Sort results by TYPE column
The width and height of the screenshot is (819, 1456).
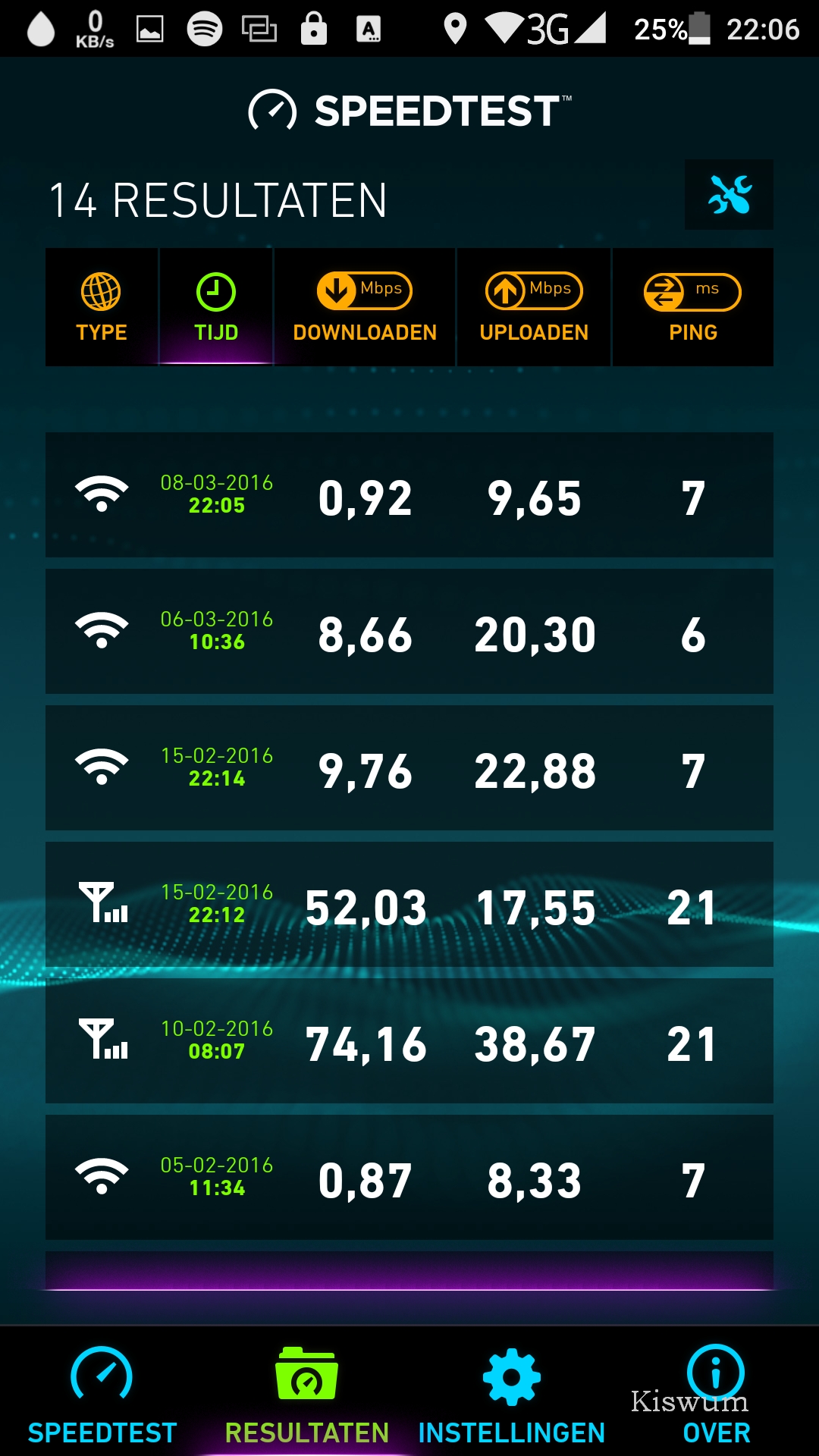coord(102,307)
